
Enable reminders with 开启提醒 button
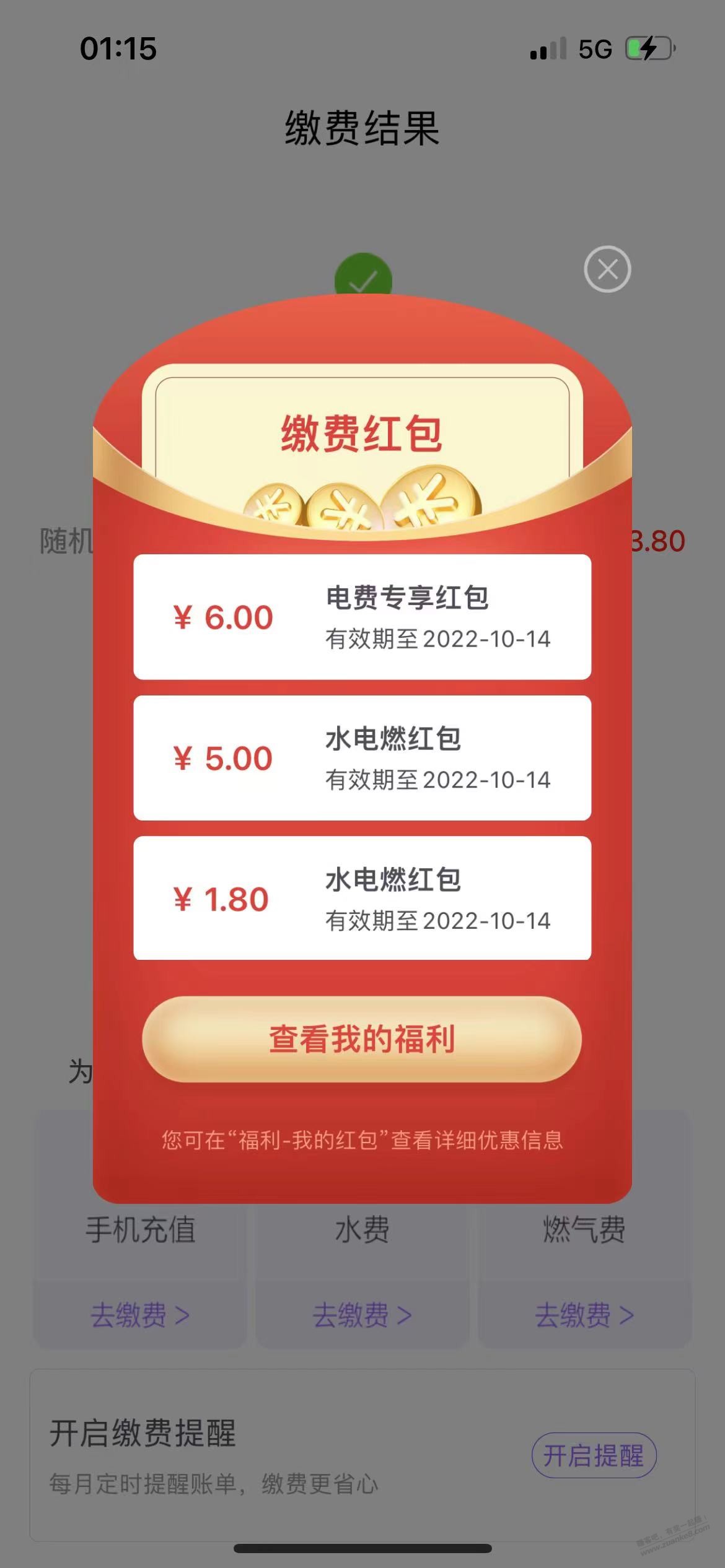click(594, 1455)
